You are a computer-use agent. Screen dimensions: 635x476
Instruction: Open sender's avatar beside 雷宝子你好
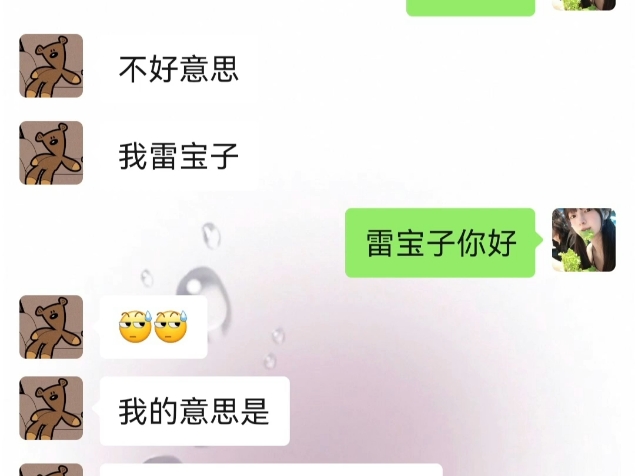583,240
